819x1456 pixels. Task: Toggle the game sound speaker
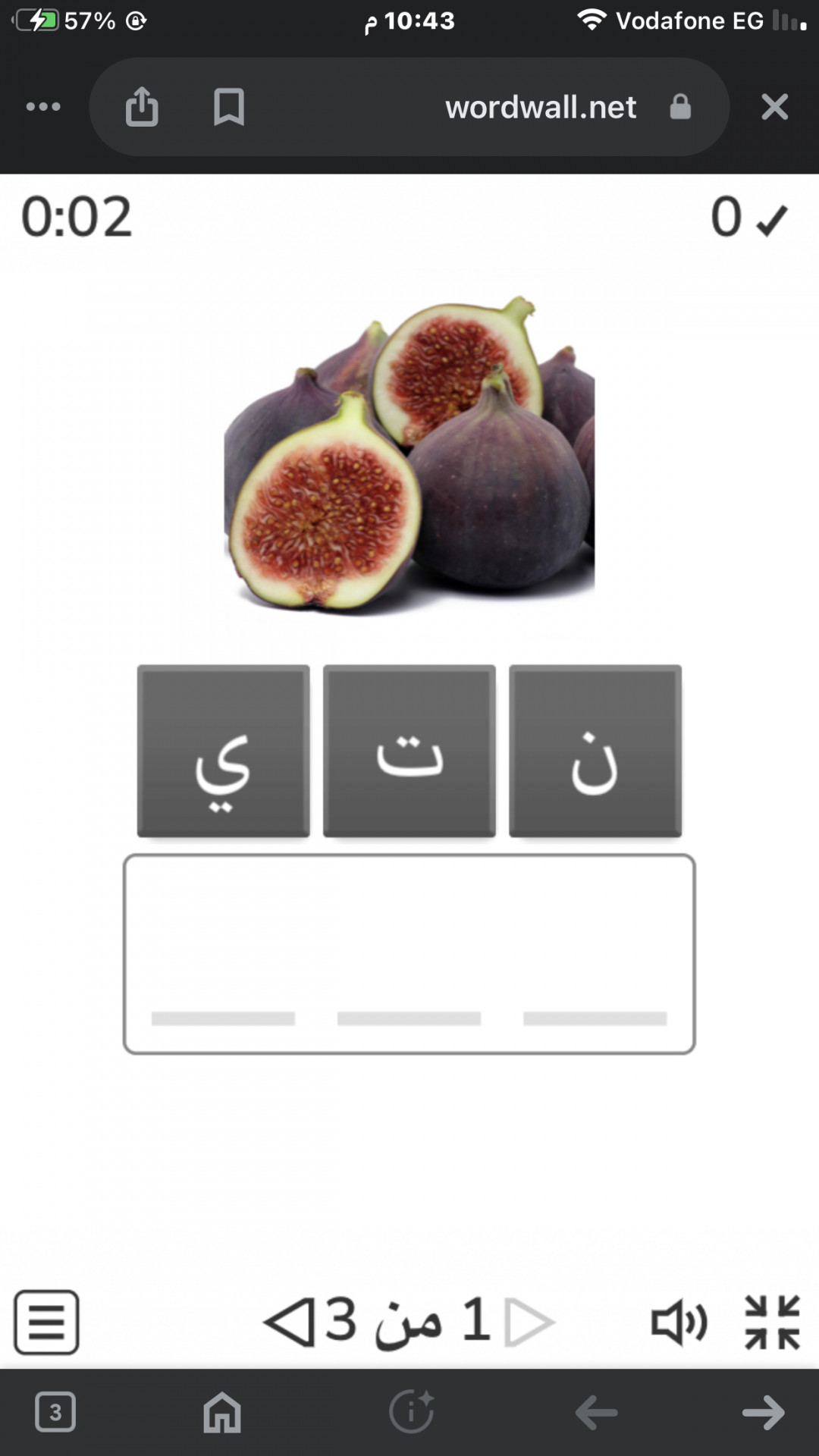679,1322
